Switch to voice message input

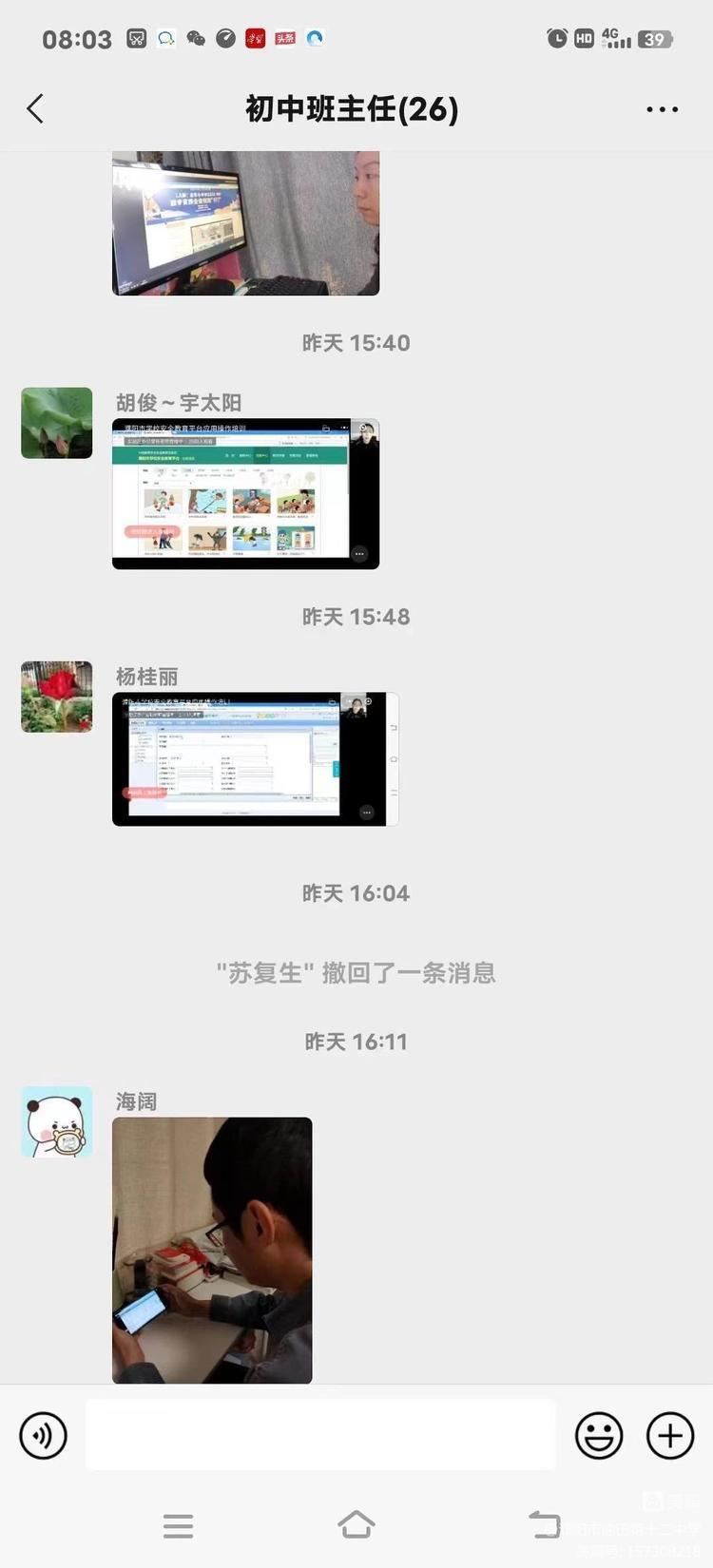pyautogui.click(x=44, y=1435)
